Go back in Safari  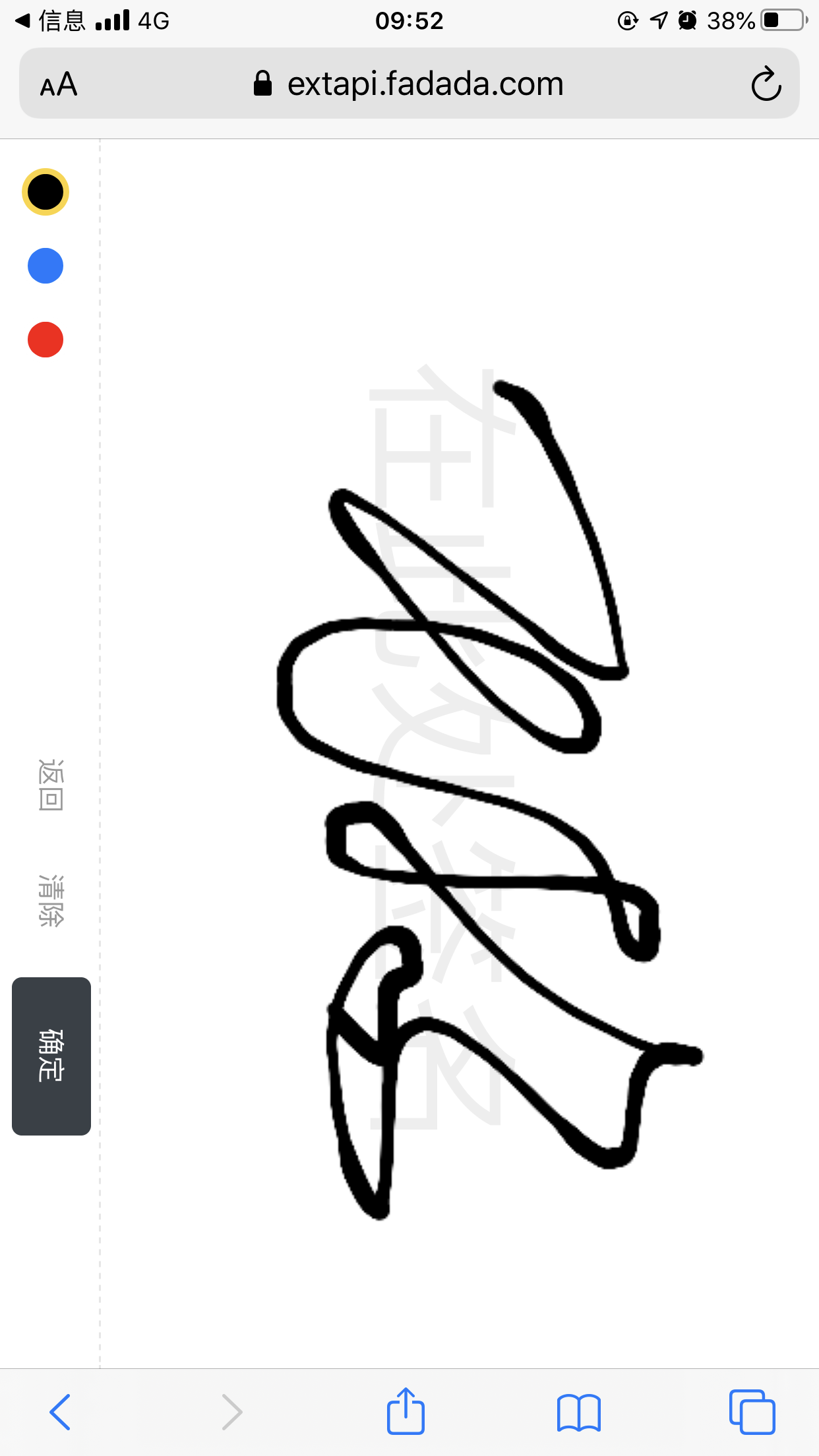click(60, 1412)
